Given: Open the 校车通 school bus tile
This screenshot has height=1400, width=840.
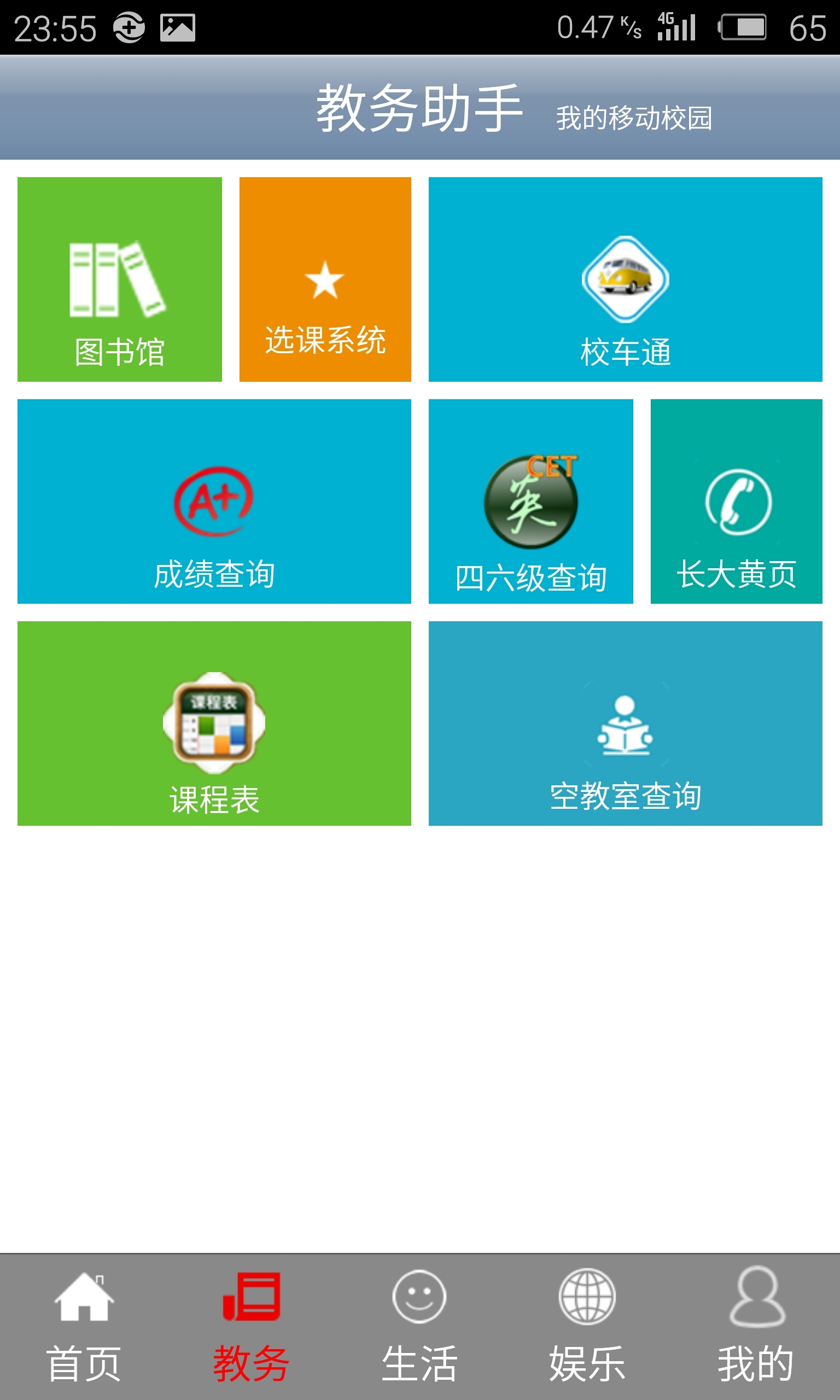Looking at the screenshot, I should pyautogui.click(x=625, y=279).
